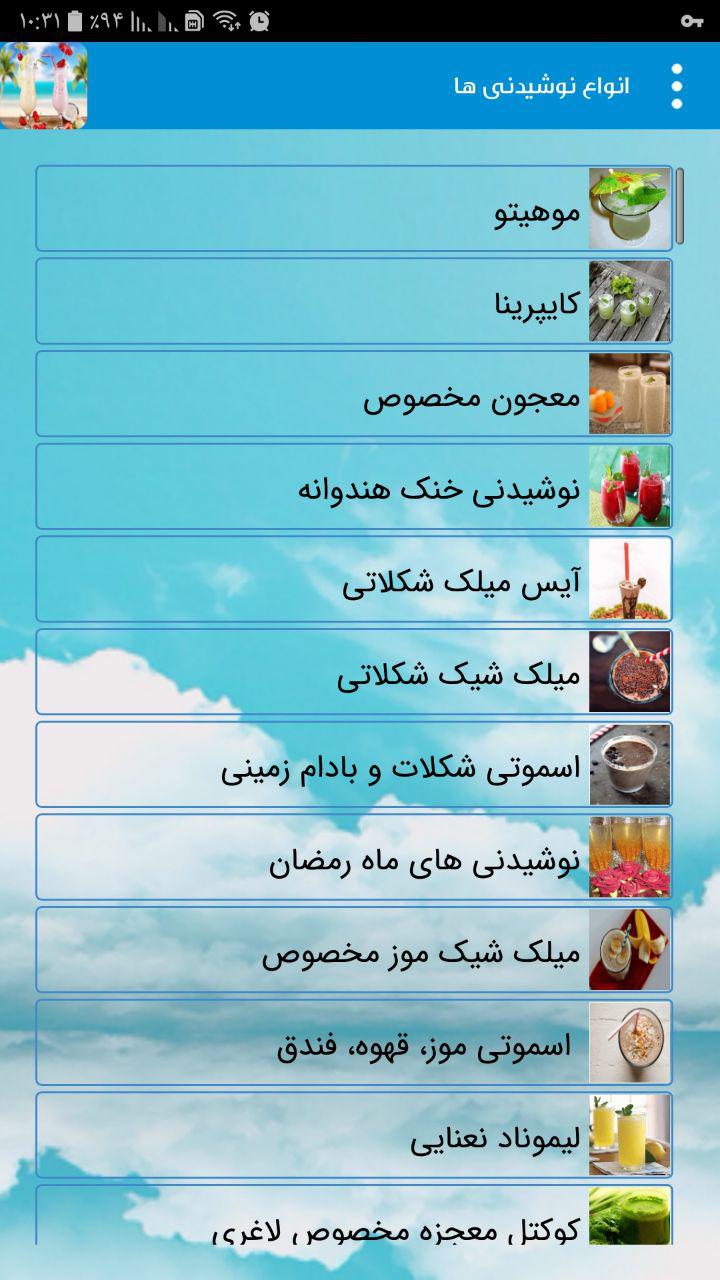Select معجون مخصوص from the list

point(350,392)
